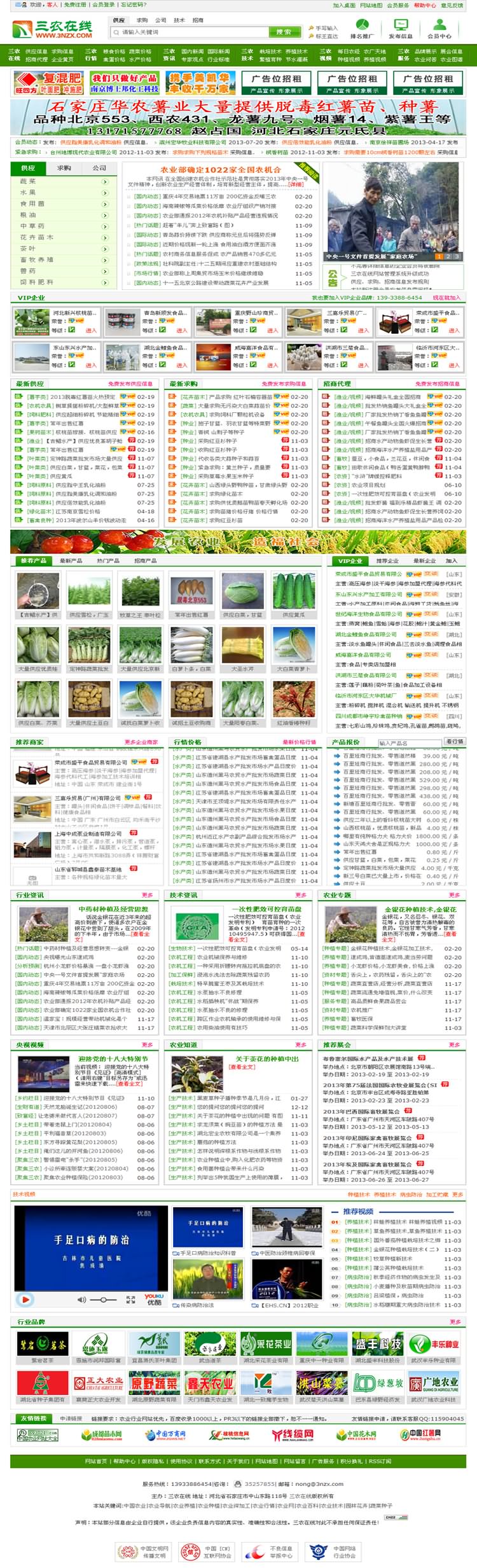Play the 手足口病的防治 video
477x1568 pixels.
(x=25, y=1298)
